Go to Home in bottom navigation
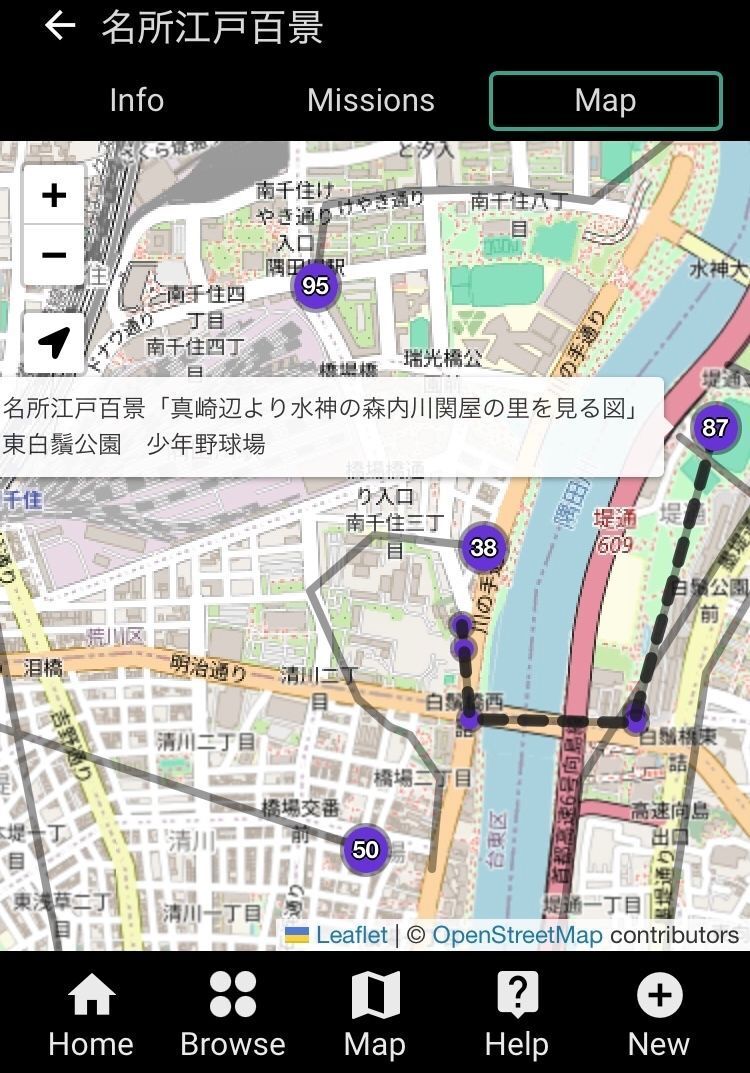 point(91,1014)
